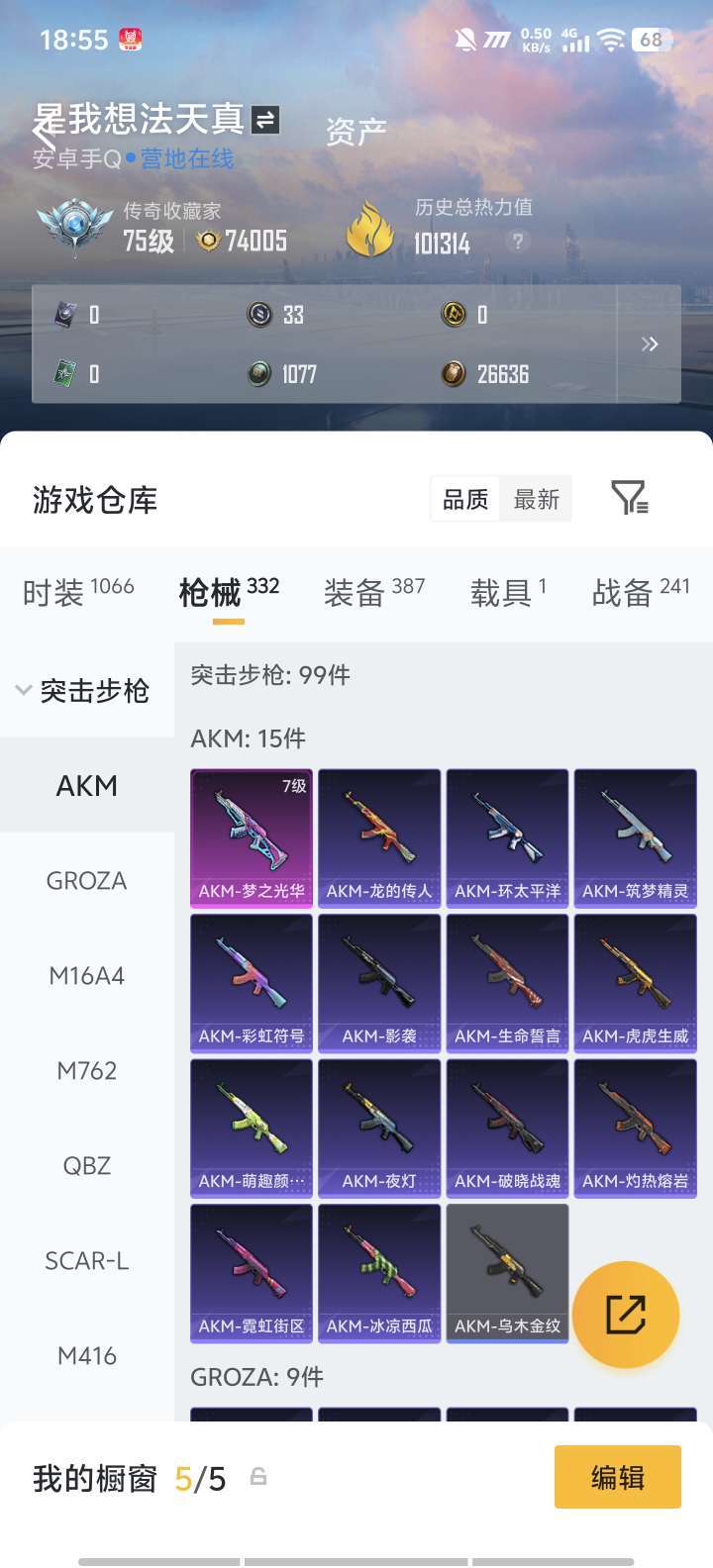This screenshot has height=1568, width=713.
Task: Open the AKM-龙的传人 skin
Action: pyautogui.click(x=379, y=838)
